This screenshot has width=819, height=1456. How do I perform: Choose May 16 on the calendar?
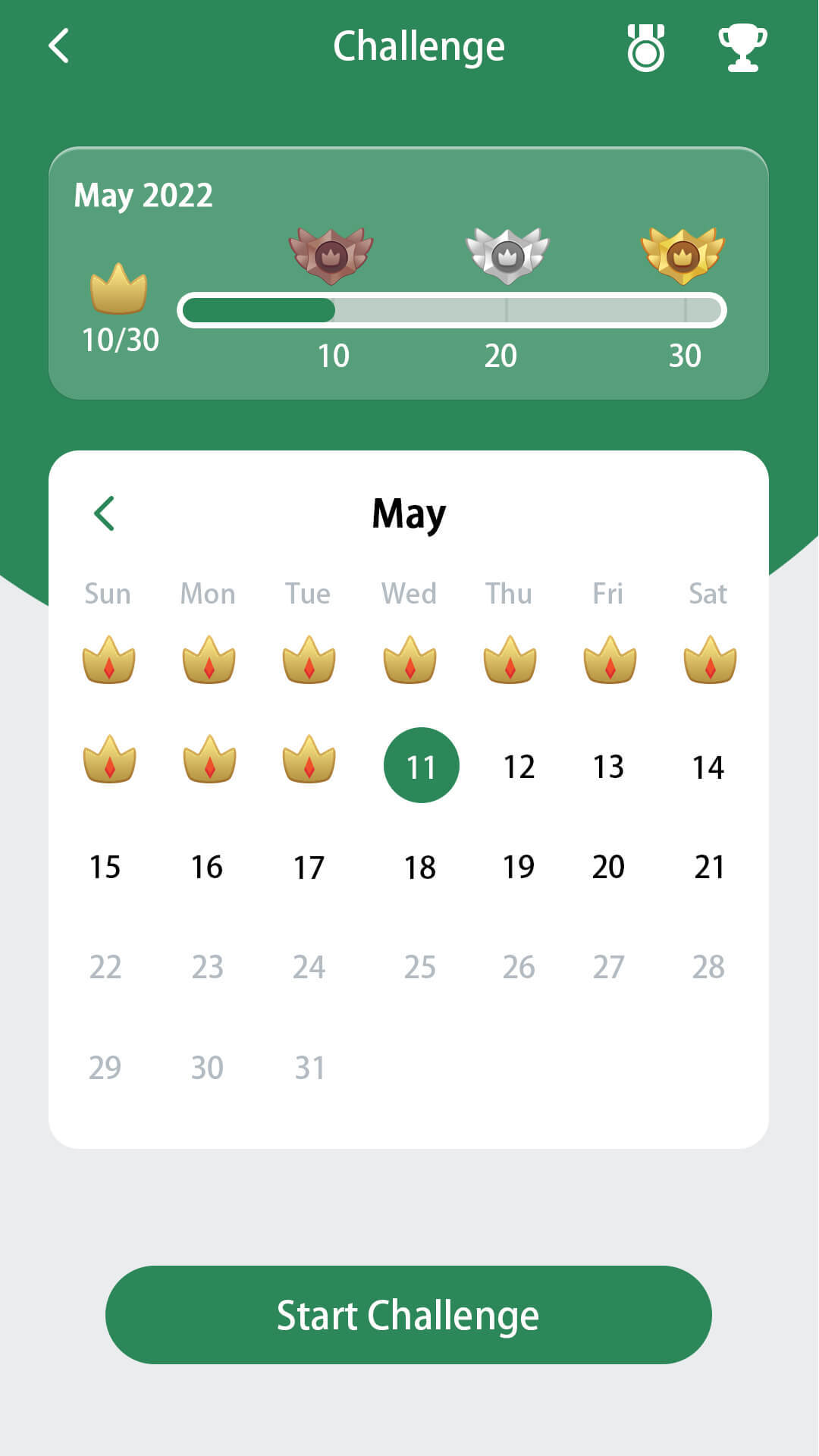207,867
